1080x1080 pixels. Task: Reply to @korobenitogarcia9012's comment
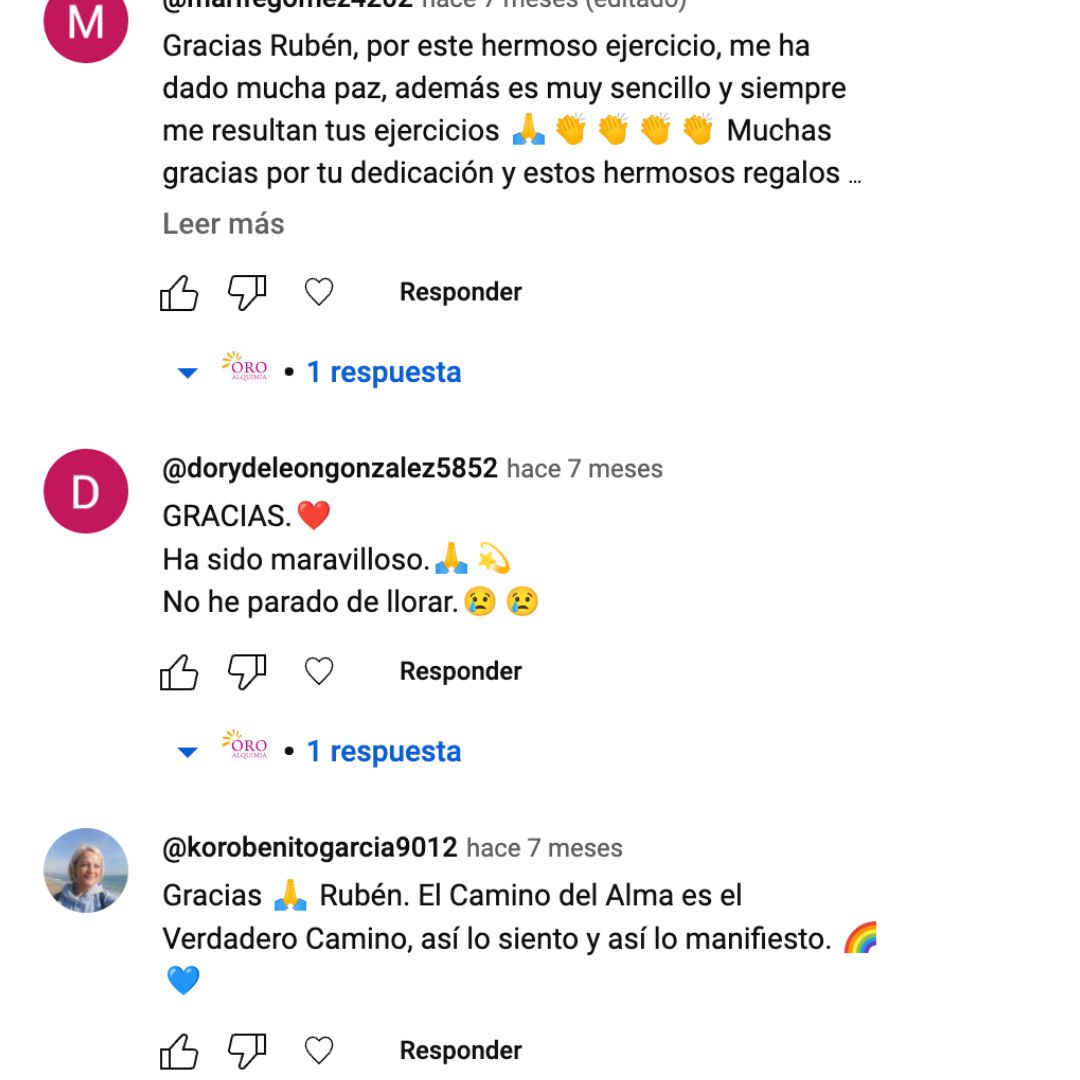[460, 1050]
